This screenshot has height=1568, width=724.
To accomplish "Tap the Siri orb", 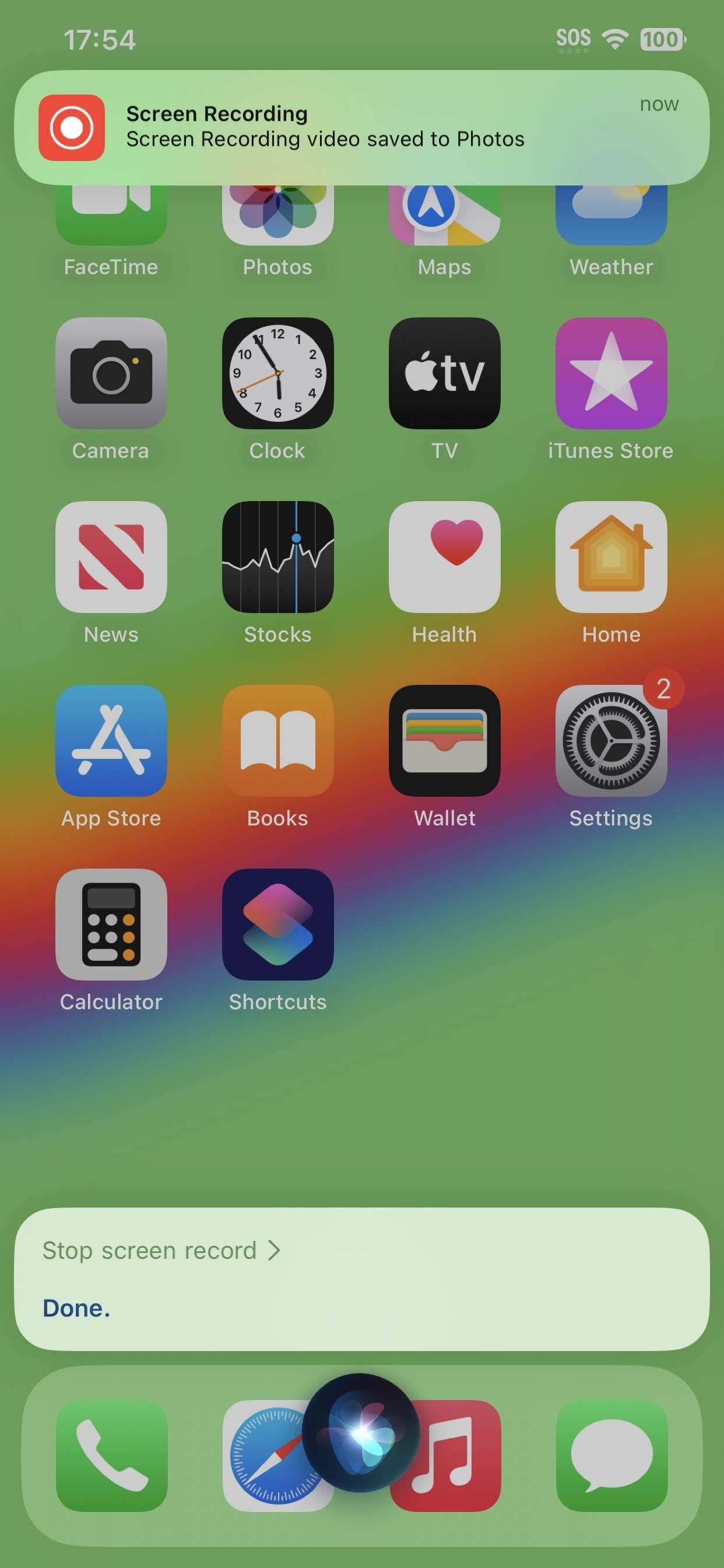I will click(x=361, y=1433).
